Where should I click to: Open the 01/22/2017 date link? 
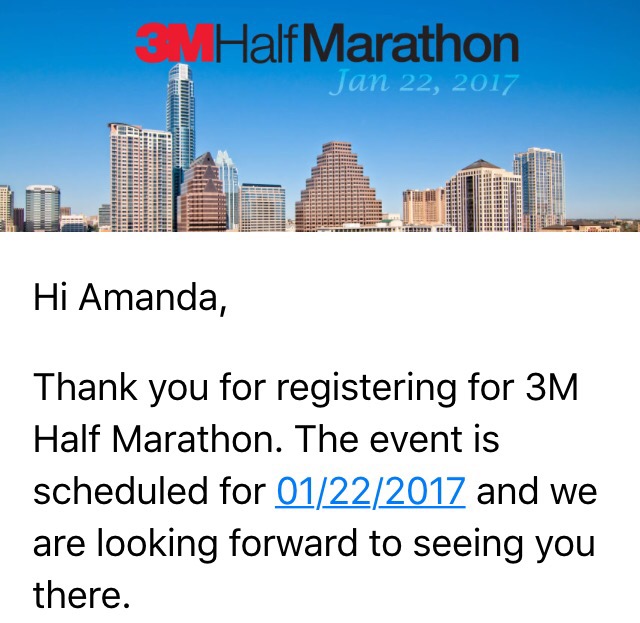(x=370, y=492)
